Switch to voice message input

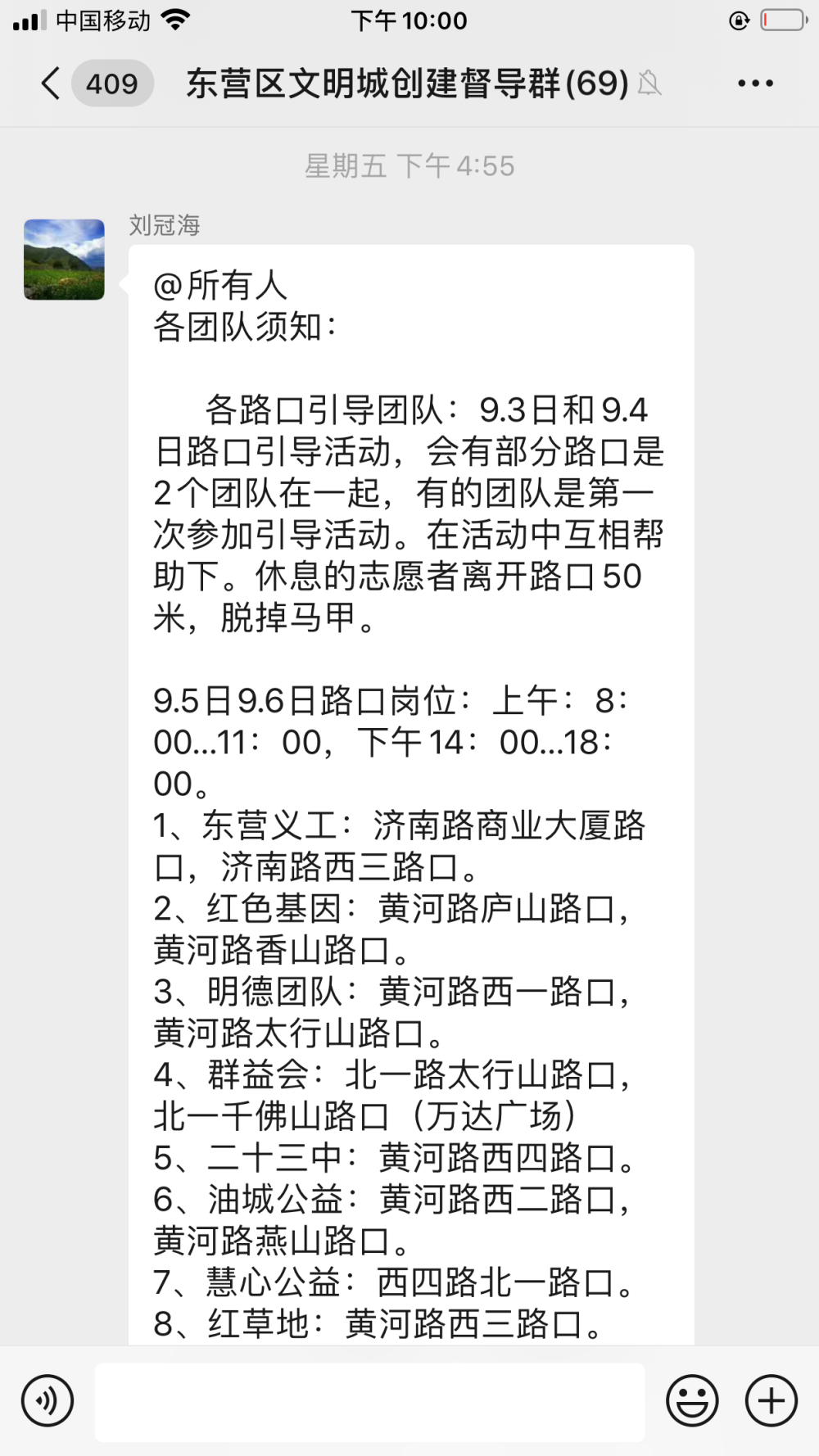[x=48, y=1401]
